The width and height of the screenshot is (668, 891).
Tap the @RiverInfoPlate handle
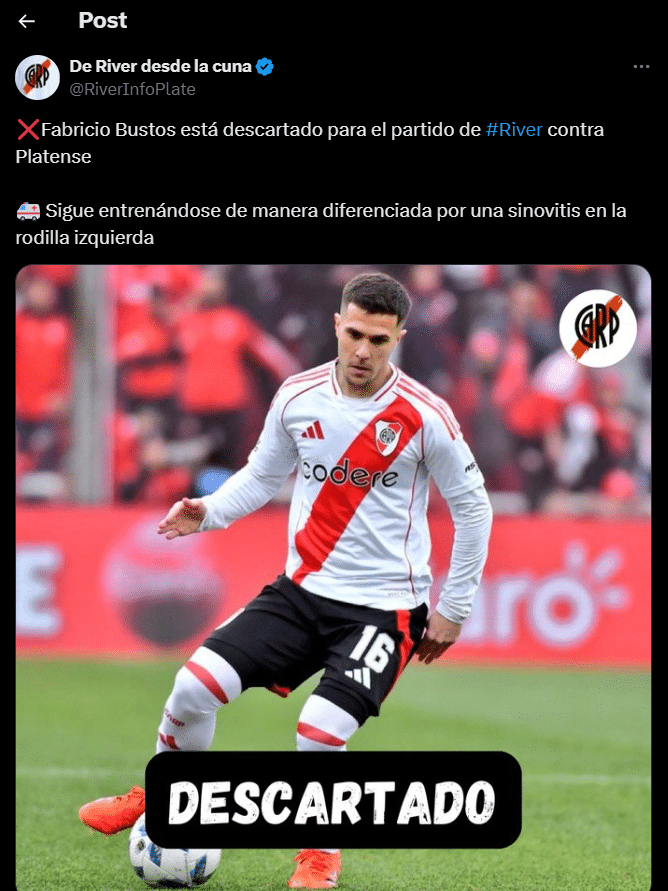(132, 89)
